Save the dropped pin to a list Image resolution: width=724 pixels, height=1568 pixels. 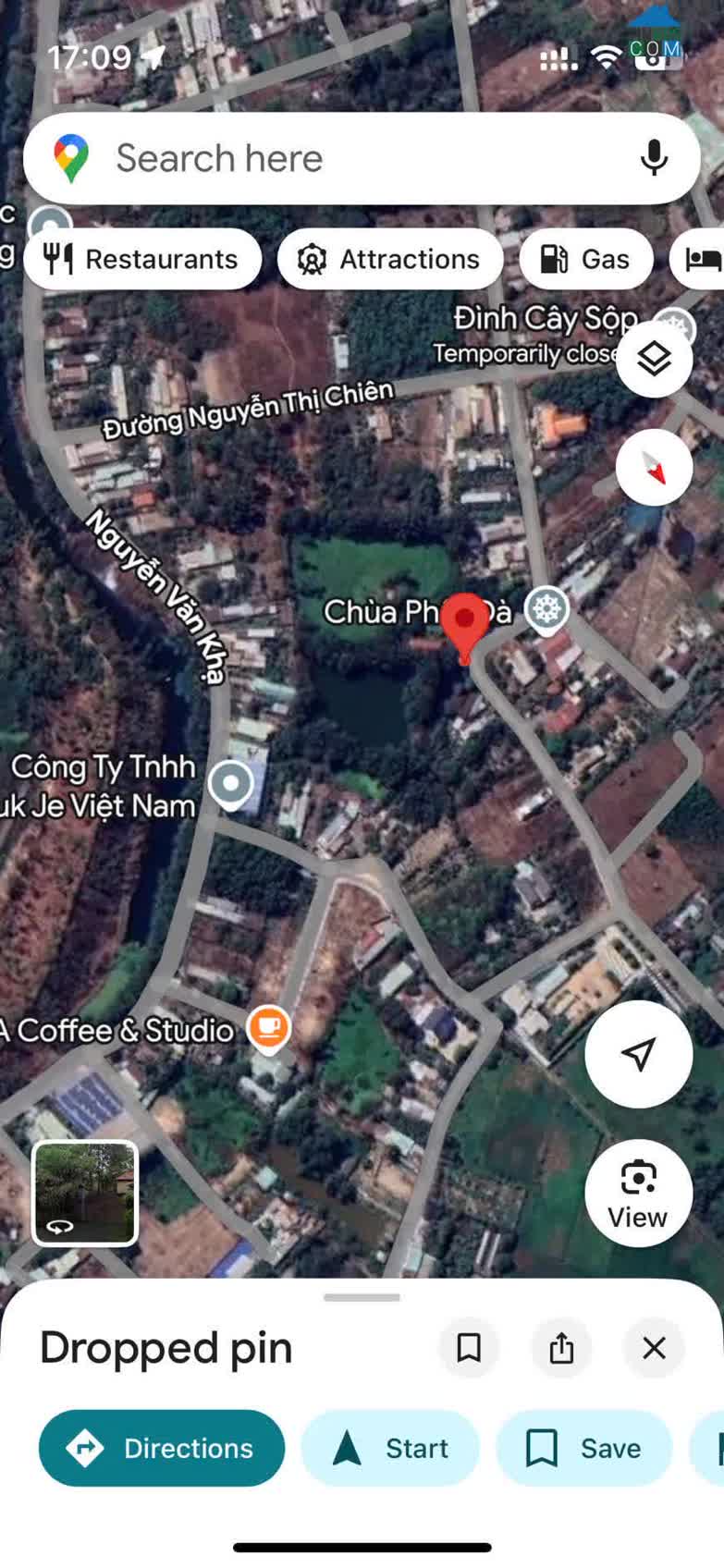[583, 1448]
